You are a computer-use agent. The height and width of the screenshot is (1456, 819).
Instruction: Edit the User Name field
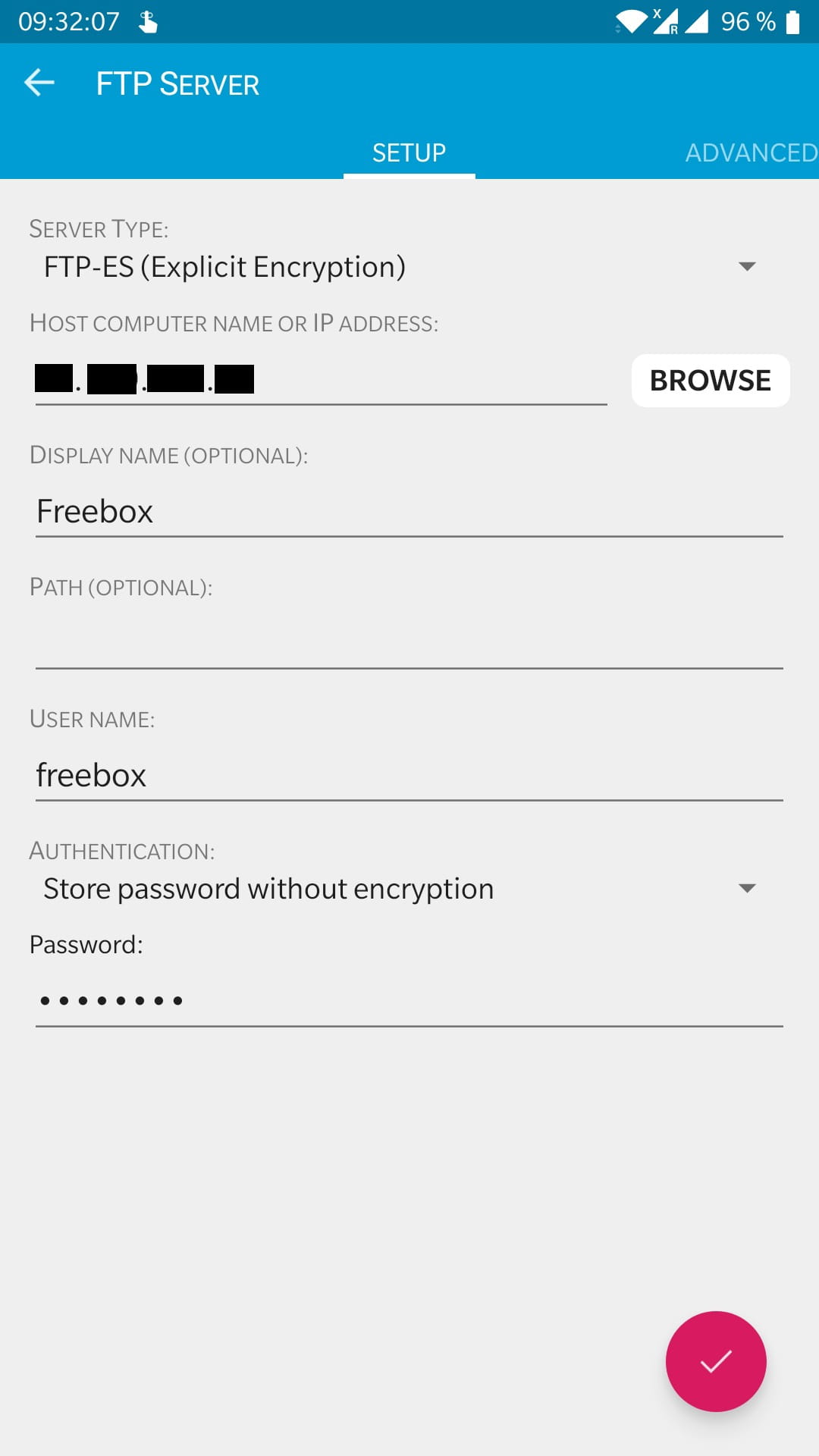tap(409, 776)
